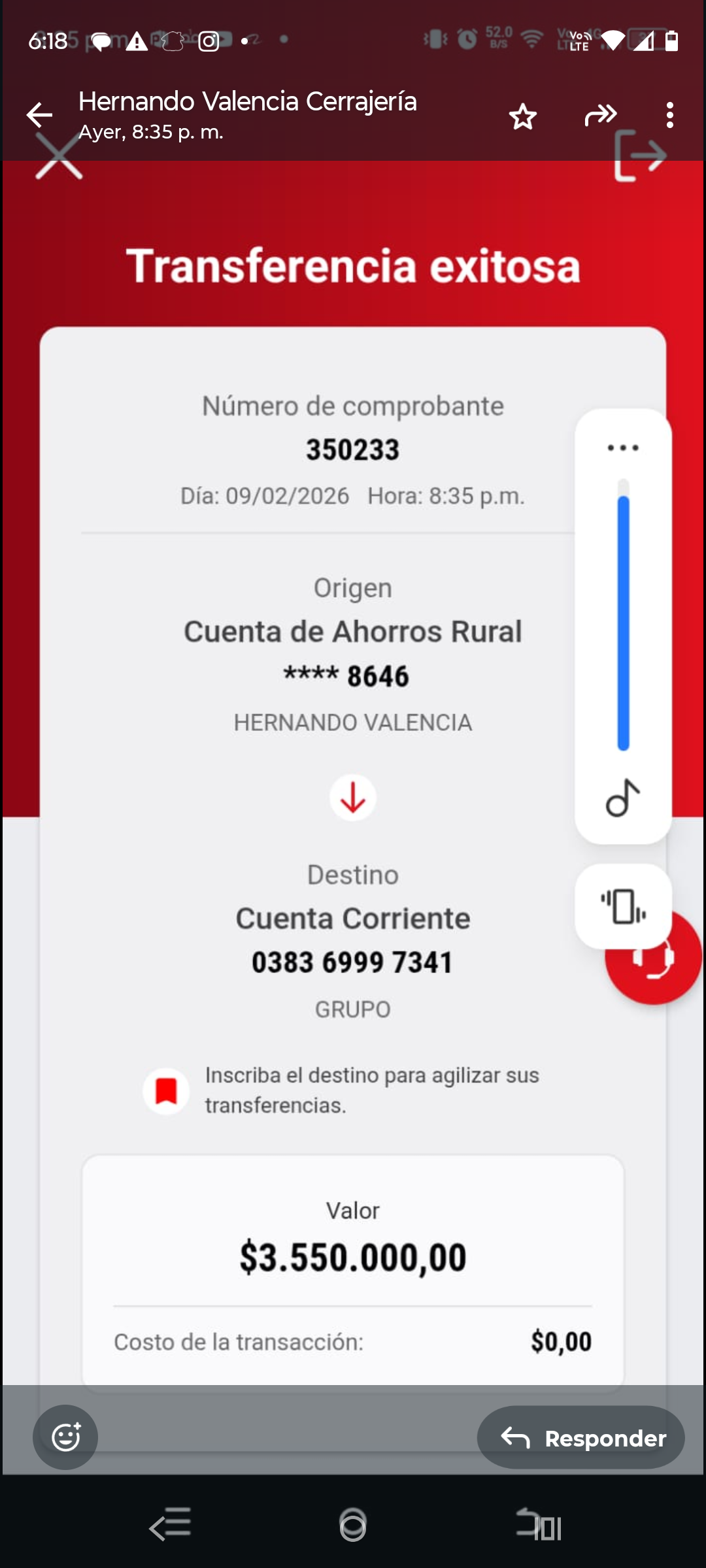Forward this image to another chat

[601, 115]
